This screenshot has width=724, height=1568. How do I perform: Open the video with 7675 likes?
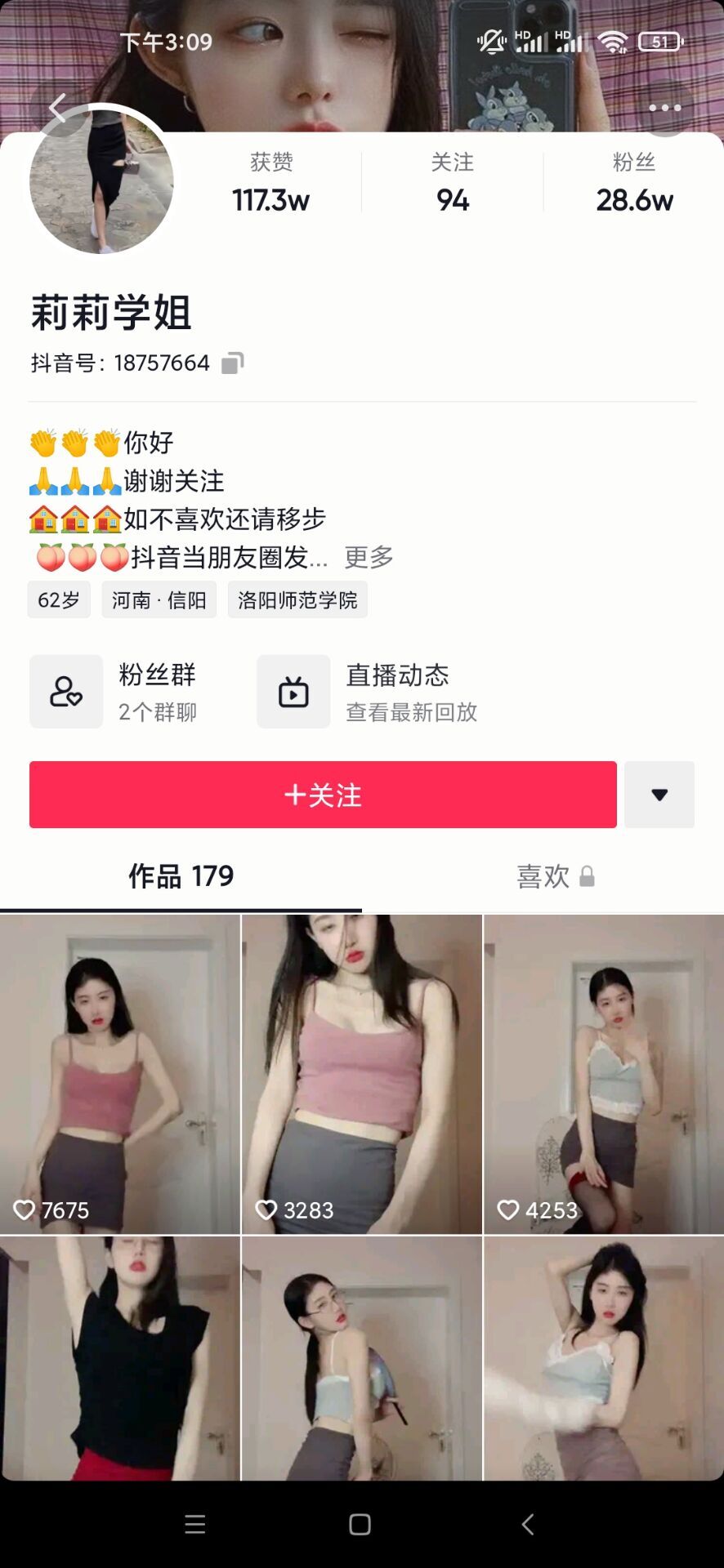[x=120, y=1074]
